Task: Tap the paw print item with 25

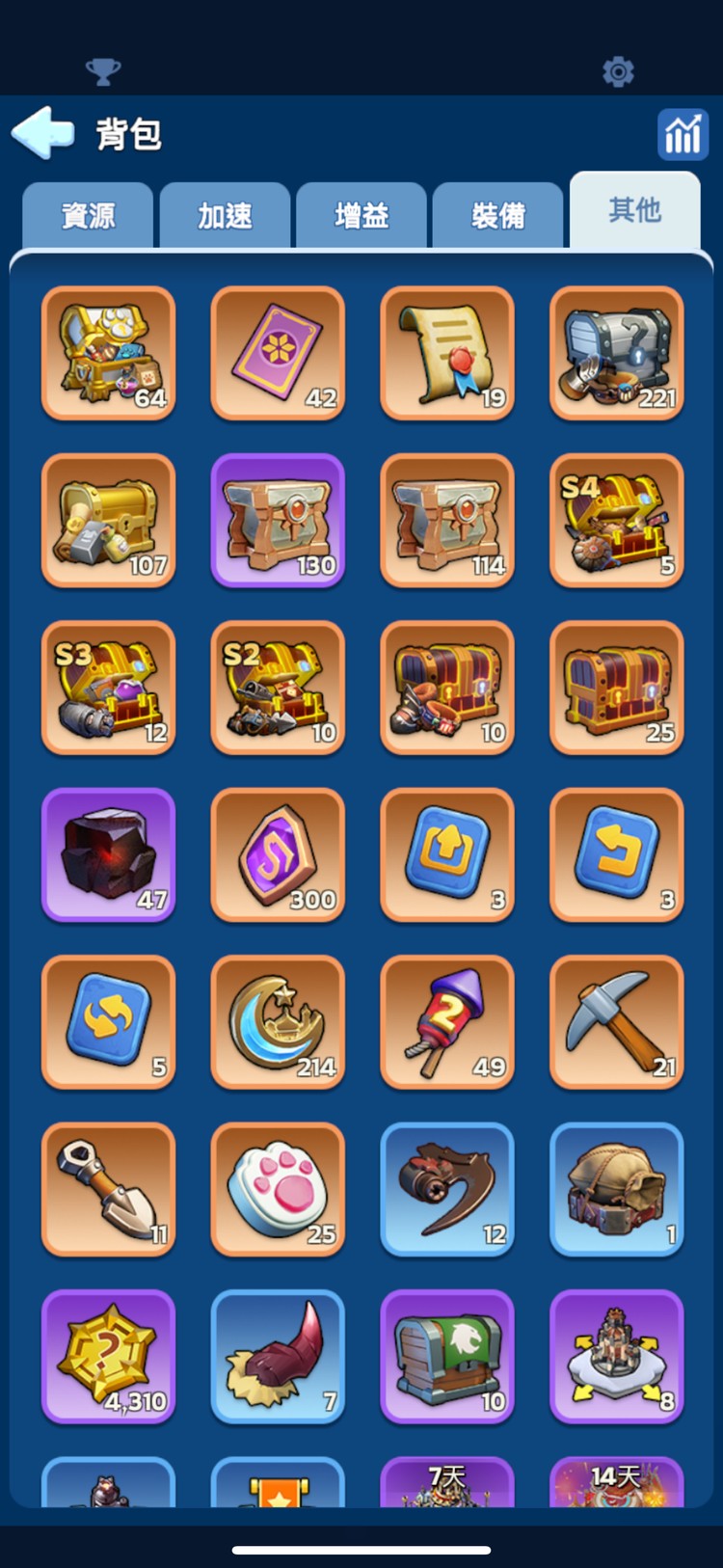Action: (x=278, y=1189)
